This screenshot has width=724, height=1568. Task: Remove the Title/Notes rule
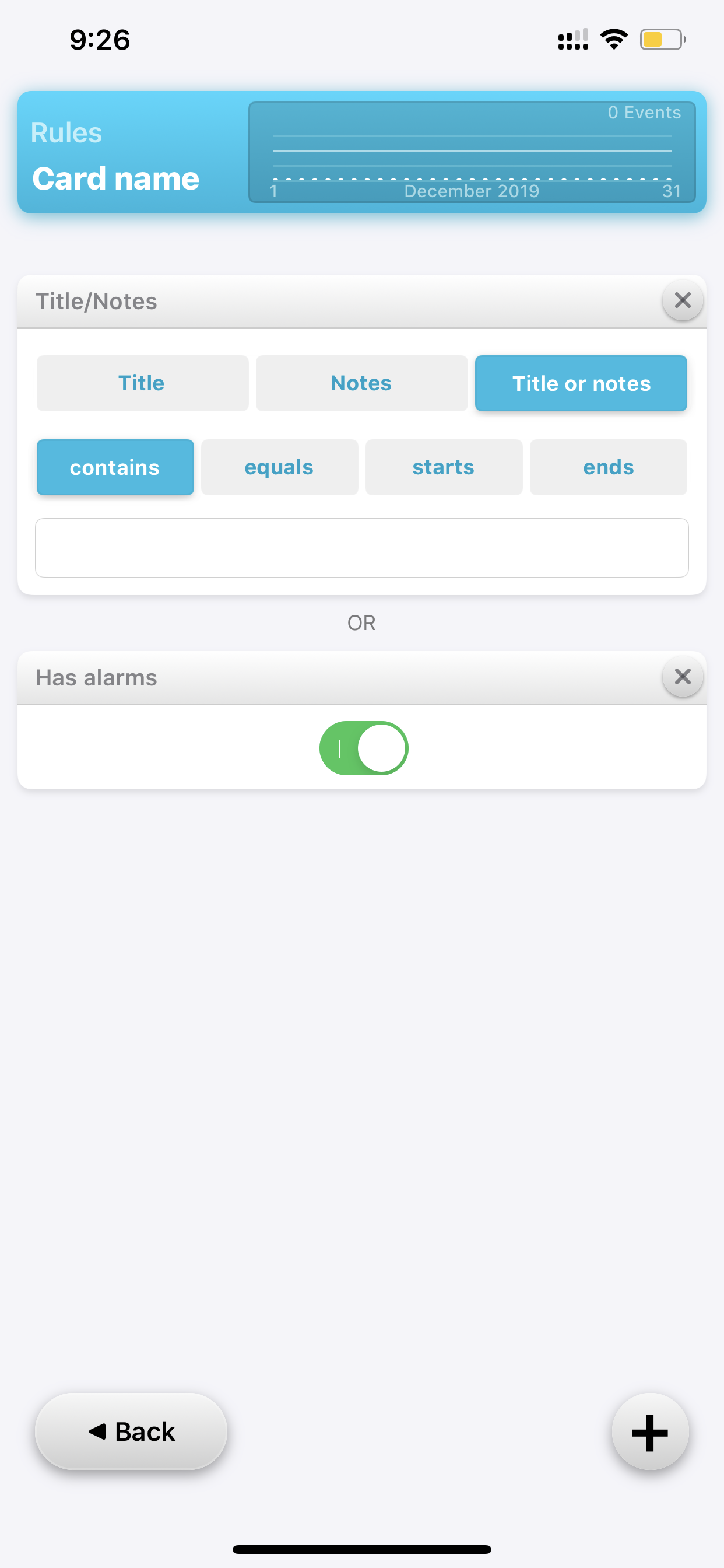tap(682, 300)
